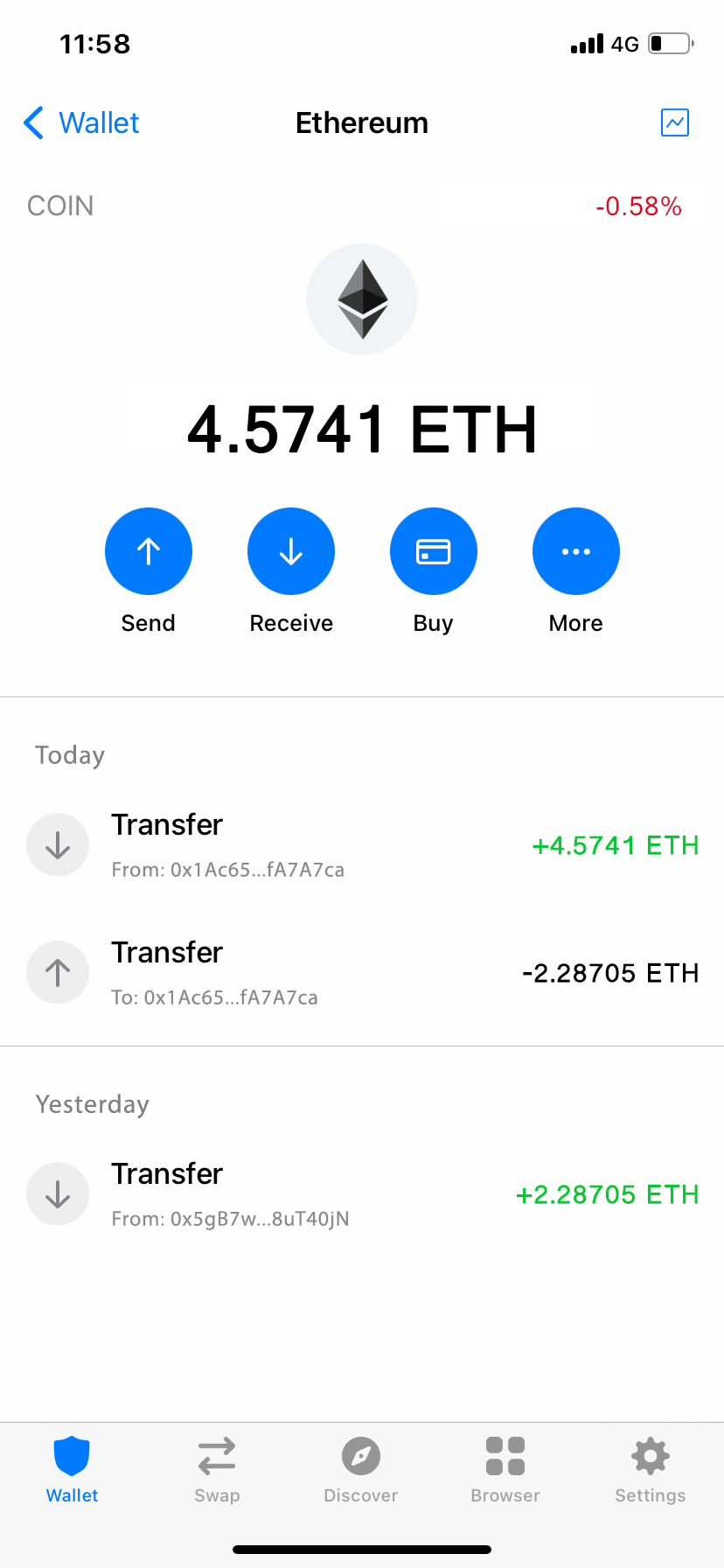This screenshot has width=724, height=1568.
Task: Open the Browser tab
Action: [505, 1469]
